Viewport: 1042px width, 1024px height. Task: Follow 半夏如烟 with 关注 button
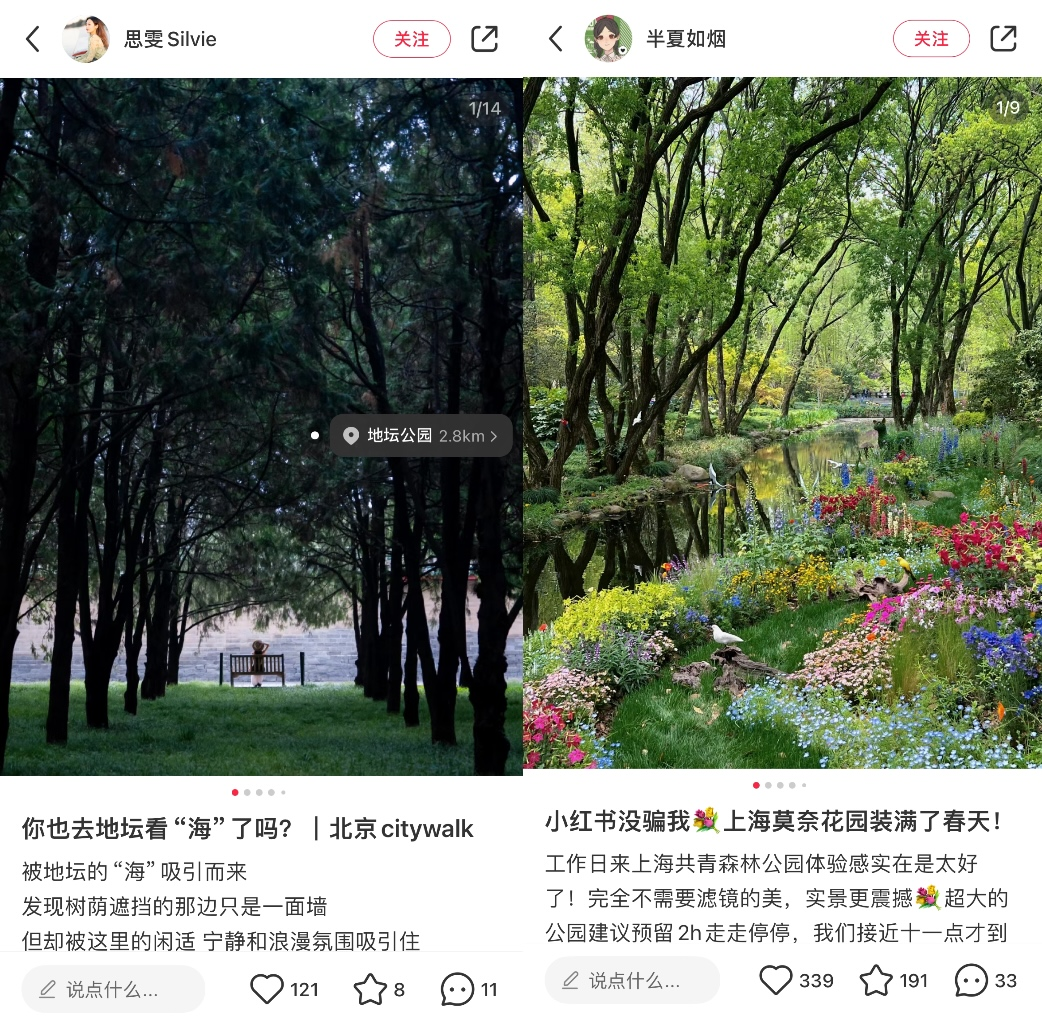[x=931, y=39]
